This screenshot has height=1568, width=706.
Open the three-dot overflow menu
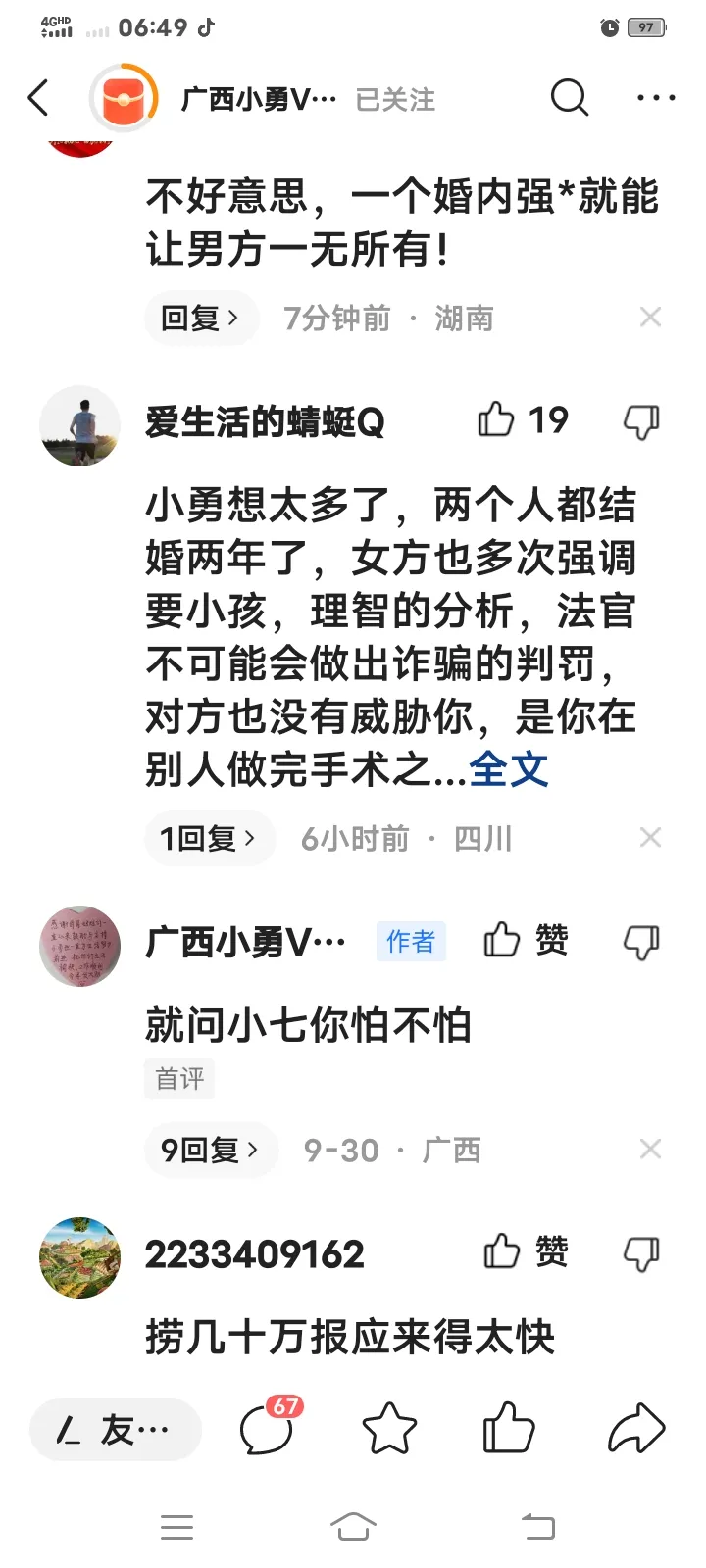(655, 98)
